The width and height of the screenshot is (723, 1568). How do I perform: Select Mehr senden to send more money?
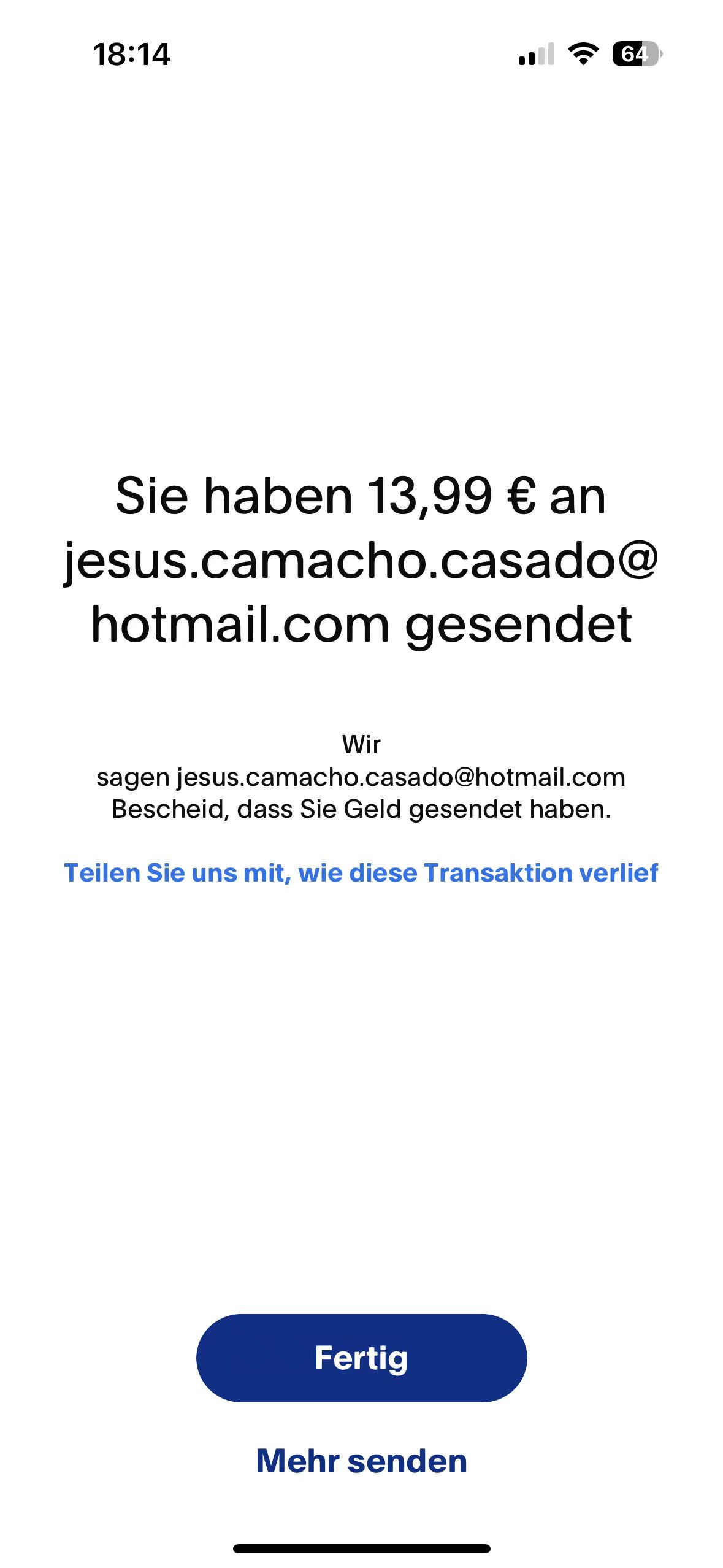(x=361, y=1461)
